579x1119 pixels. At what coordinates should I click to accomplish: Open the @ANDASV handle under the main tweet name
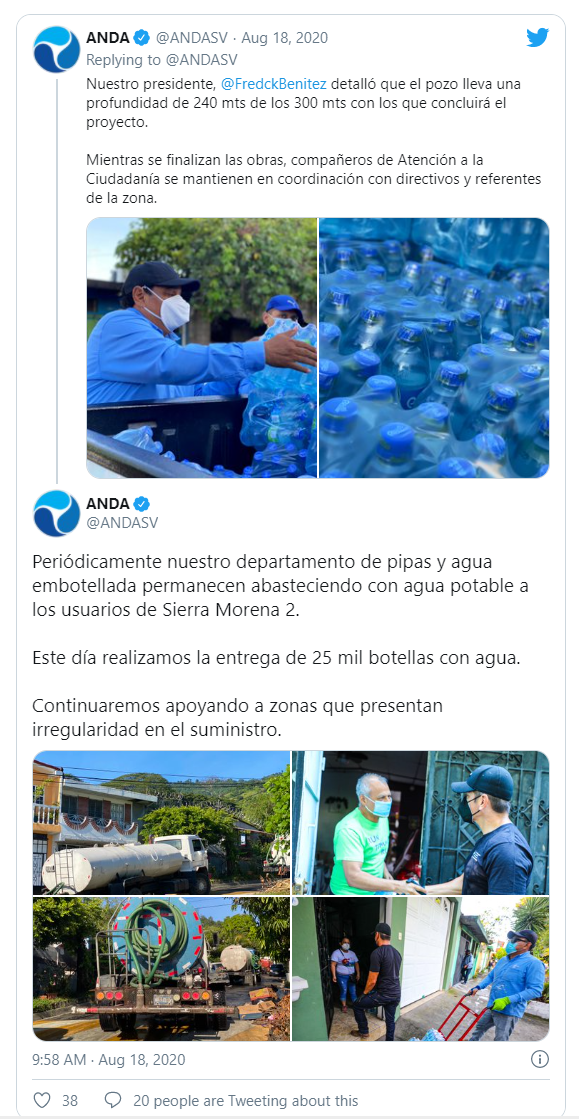122,522
